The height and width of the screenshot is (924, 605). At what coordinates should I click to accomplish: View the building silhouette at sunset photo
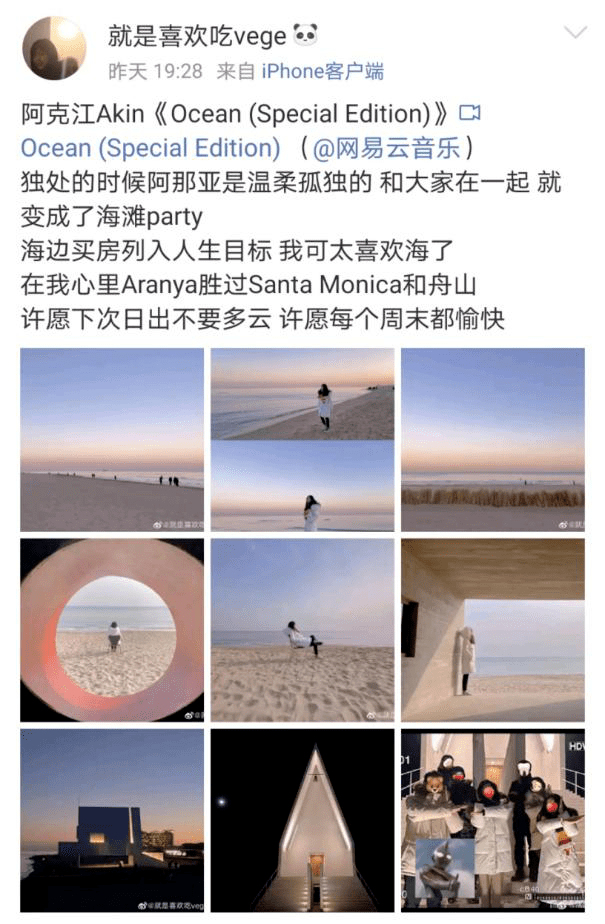(112, 820)
